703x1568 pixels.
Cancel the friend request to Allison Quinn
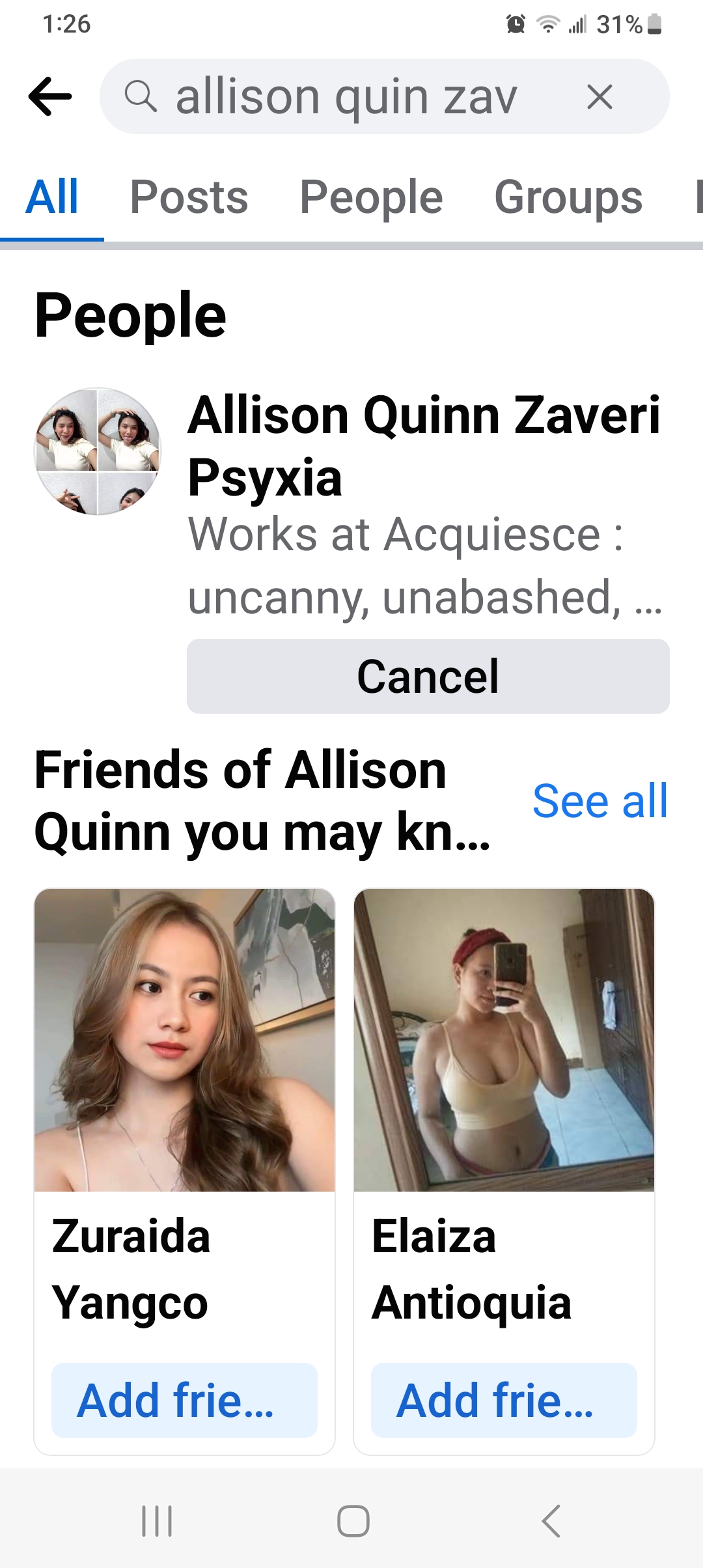click(x=428, y=676)
